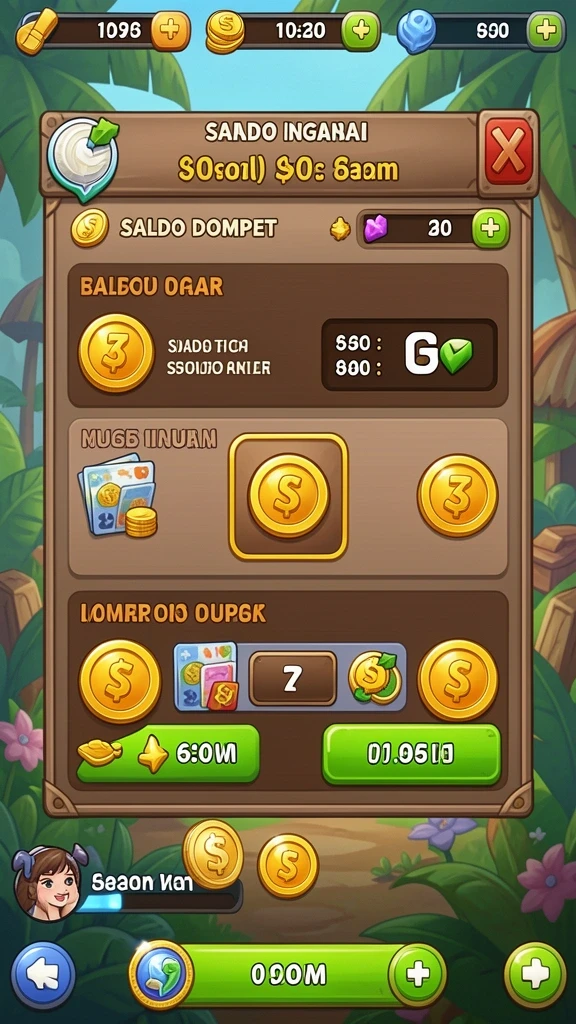Tap the green 01.0510 button
This screenshot has width=576, height=1024.
pos(411,754)
